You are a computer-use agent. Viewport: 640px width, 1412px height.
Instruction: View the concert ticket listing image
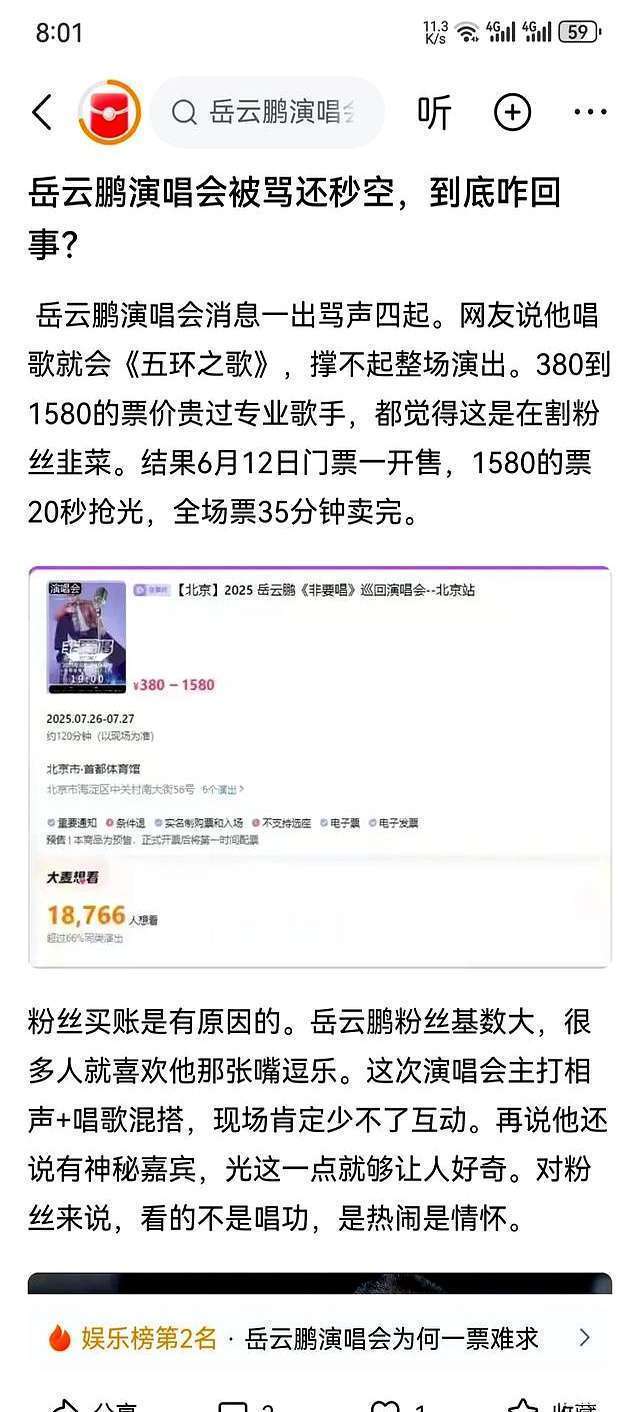point(319,766)
